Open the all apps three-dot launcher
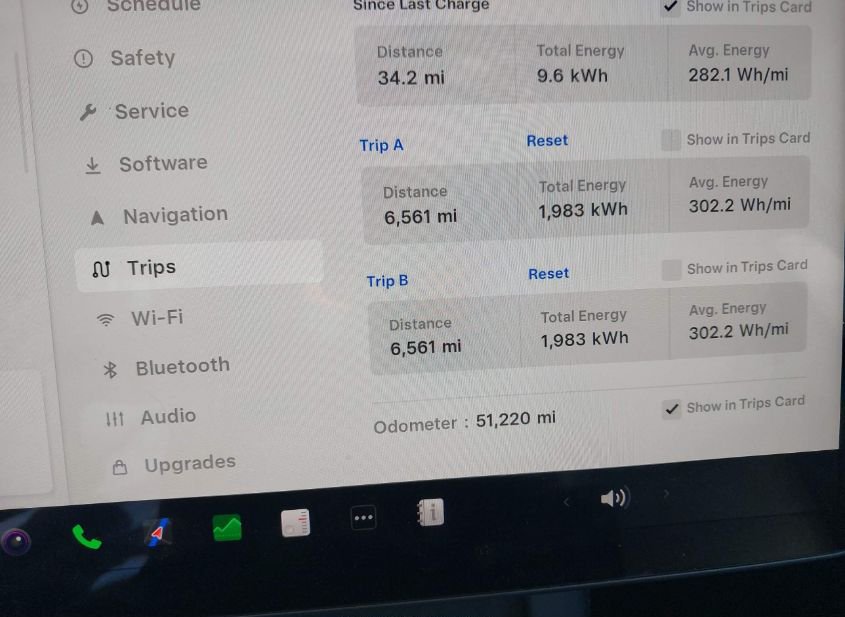The image size is (845, 617). [363, 517]
